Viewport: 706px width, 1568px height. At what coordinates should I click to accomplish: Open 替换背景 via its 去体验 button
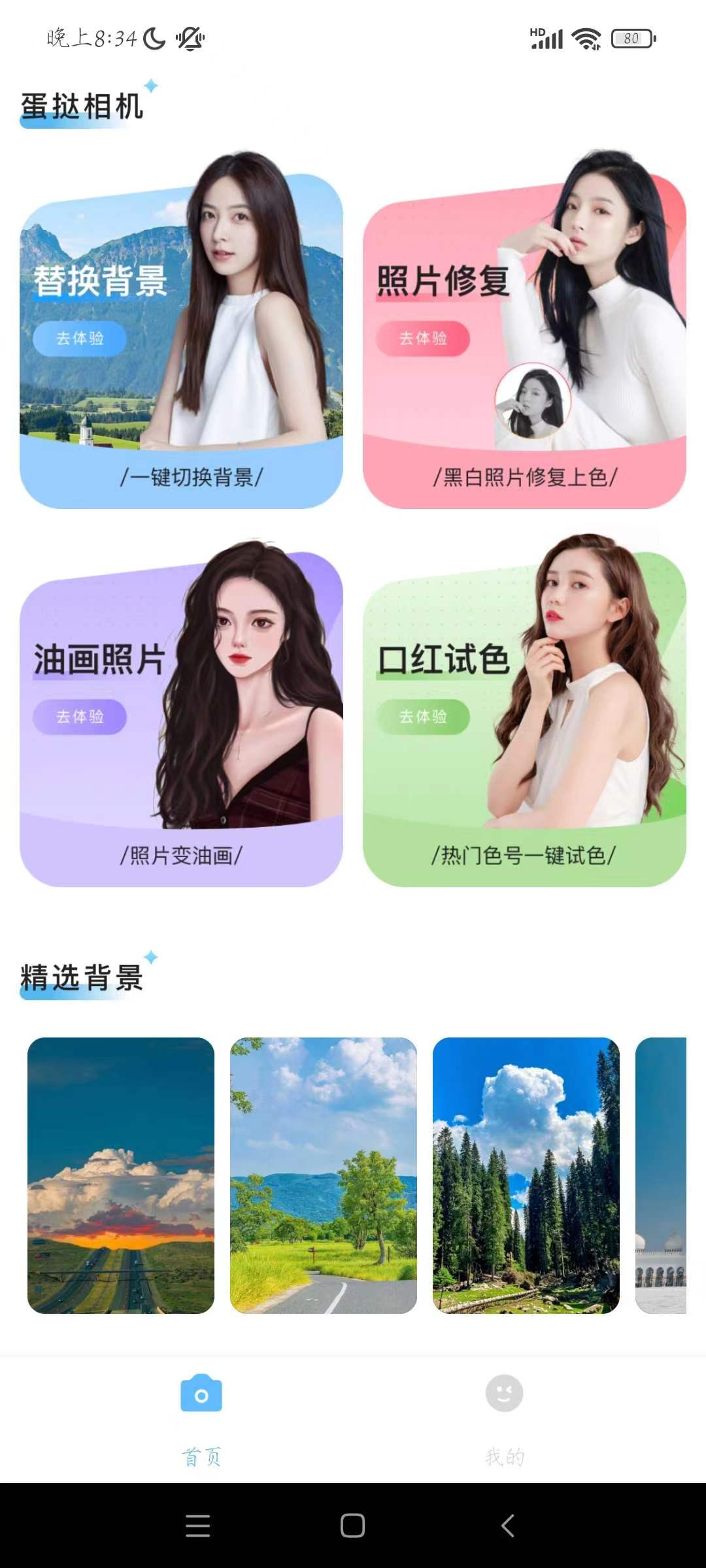point(81,338)
